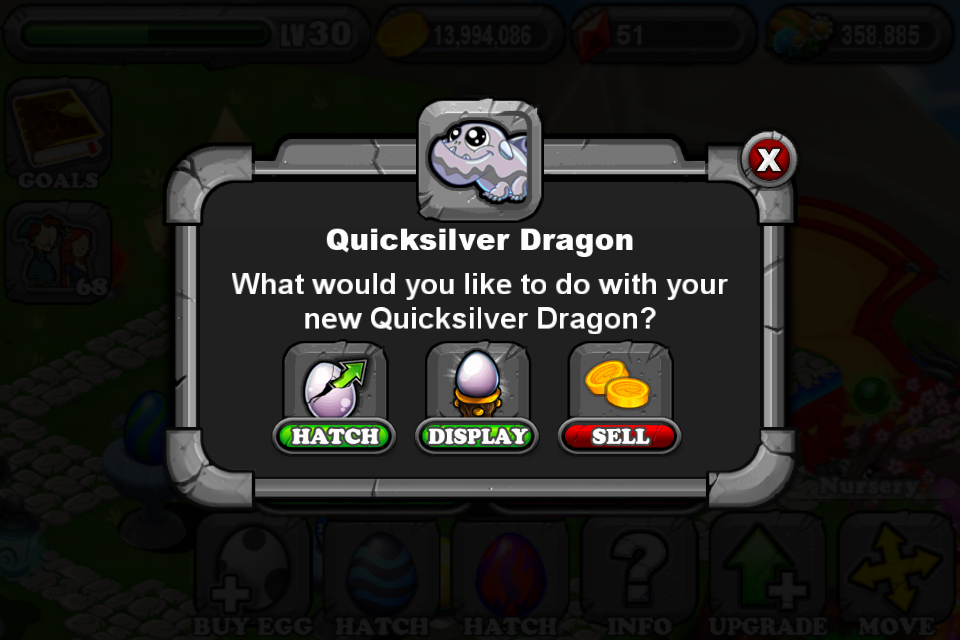Display the Quicksilver Dragon egg

(477, 435)
